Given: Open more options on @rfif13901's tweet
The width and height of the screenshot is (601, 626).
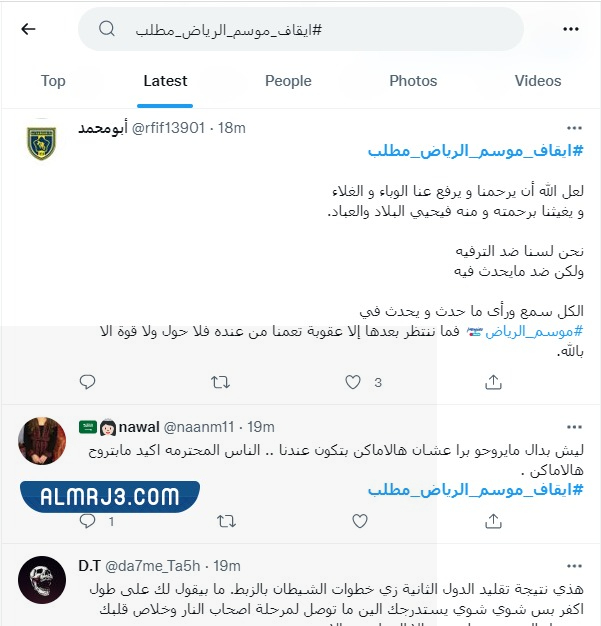Looking at the screenshot, I should (x=574, y=128).
